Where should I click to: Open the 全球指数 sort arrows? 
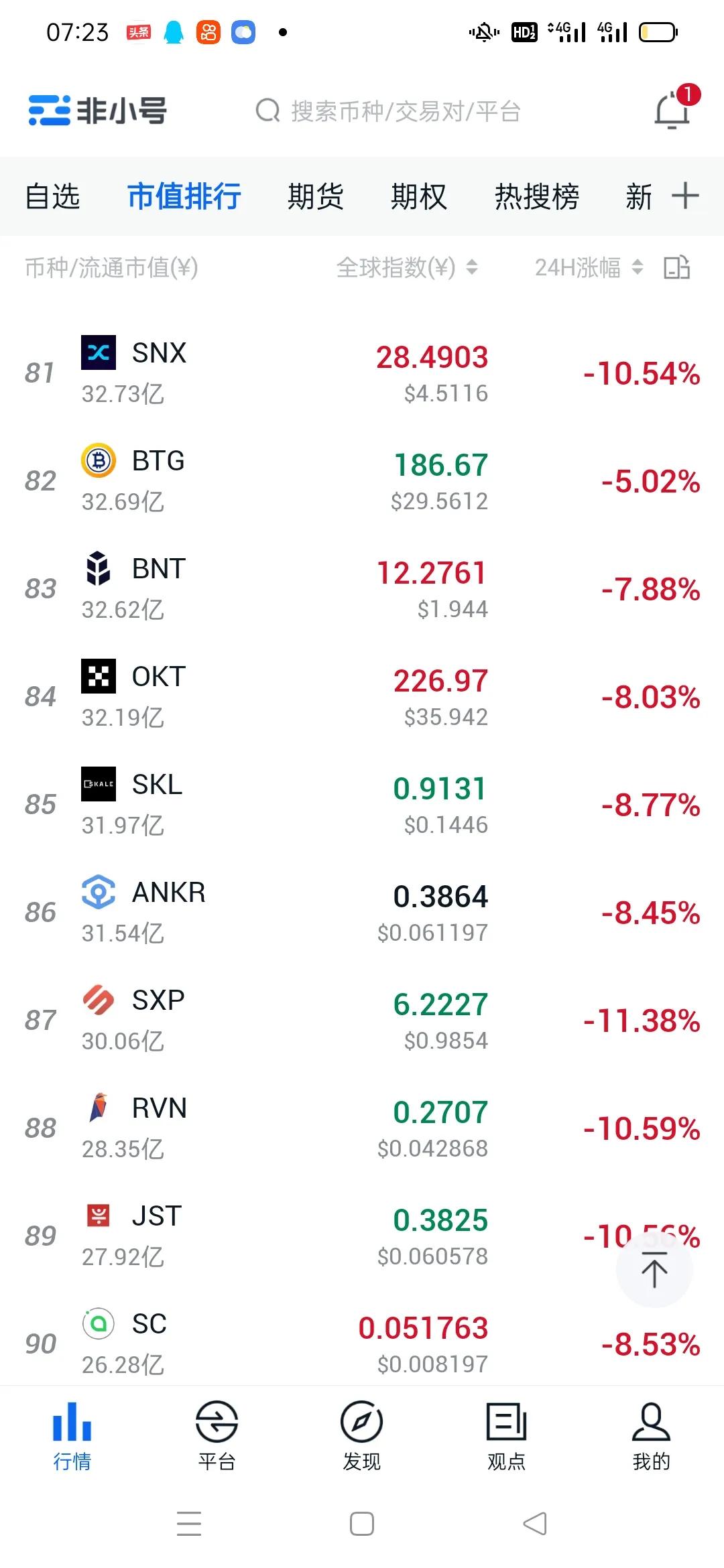[x=472, y=267]
